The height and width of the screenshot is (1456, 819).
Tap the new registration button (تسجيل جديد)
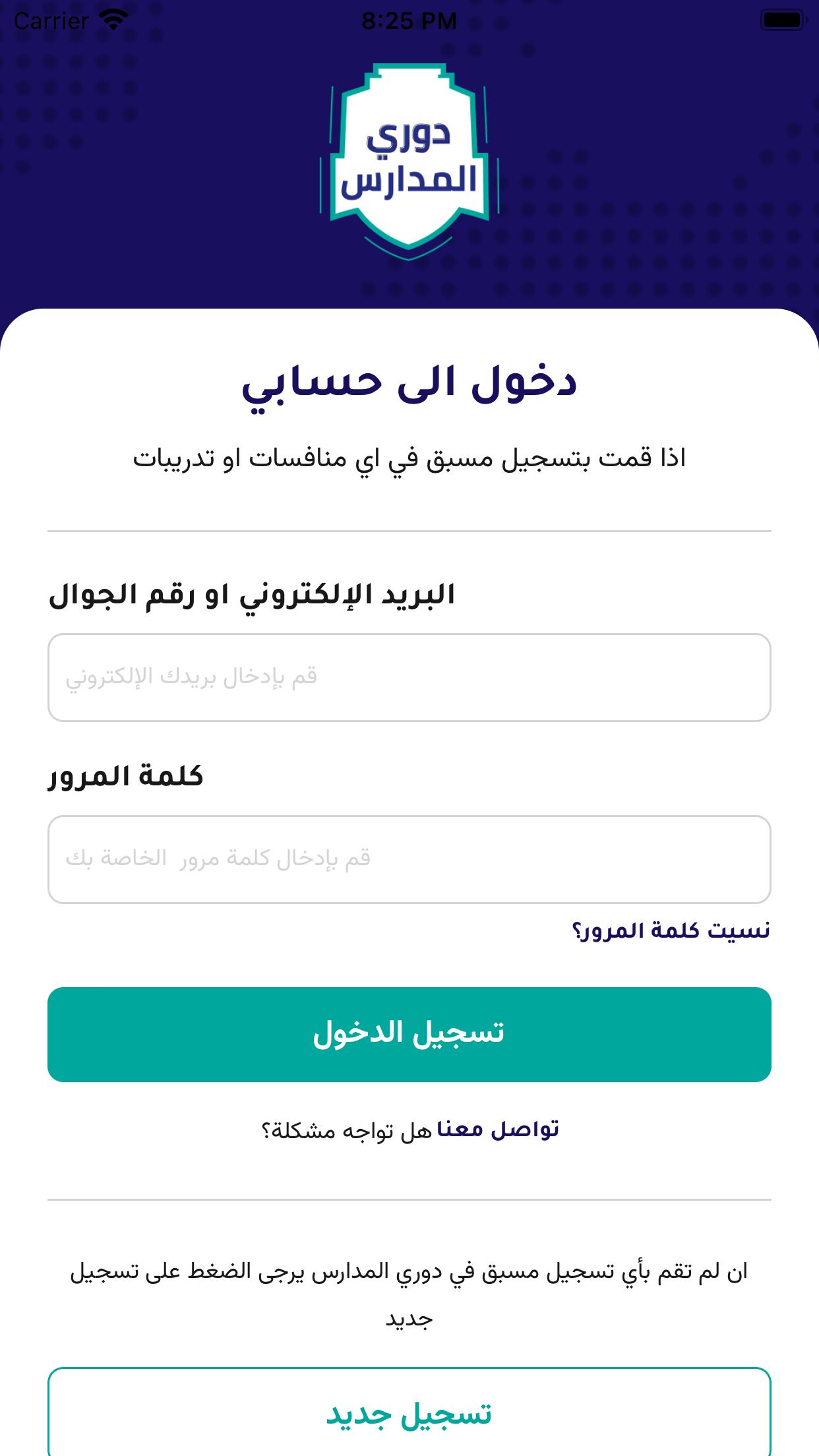[x=409, y=1413]
